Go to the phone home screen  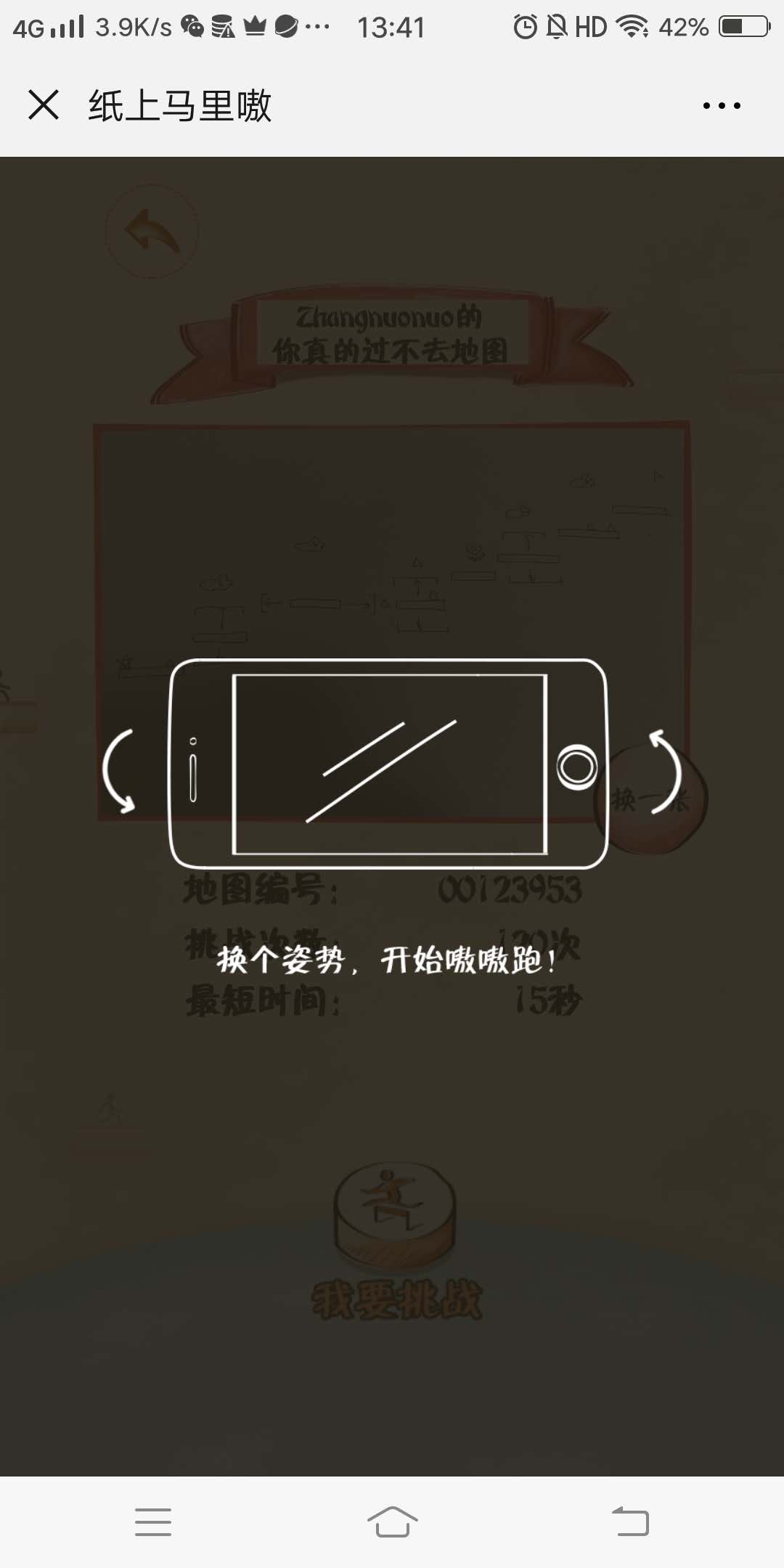392,1522
